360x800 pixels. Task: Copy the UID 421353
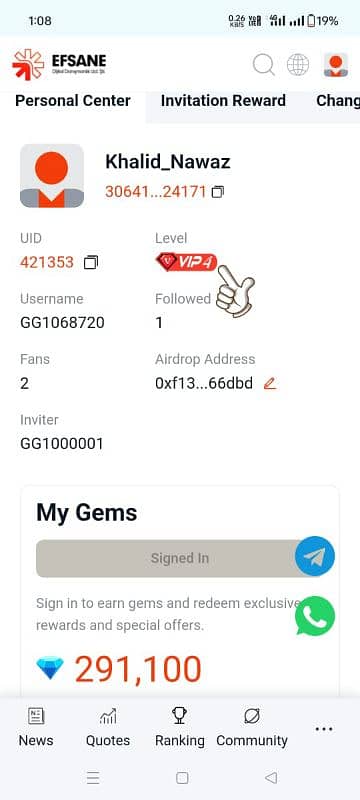point(91,262)
